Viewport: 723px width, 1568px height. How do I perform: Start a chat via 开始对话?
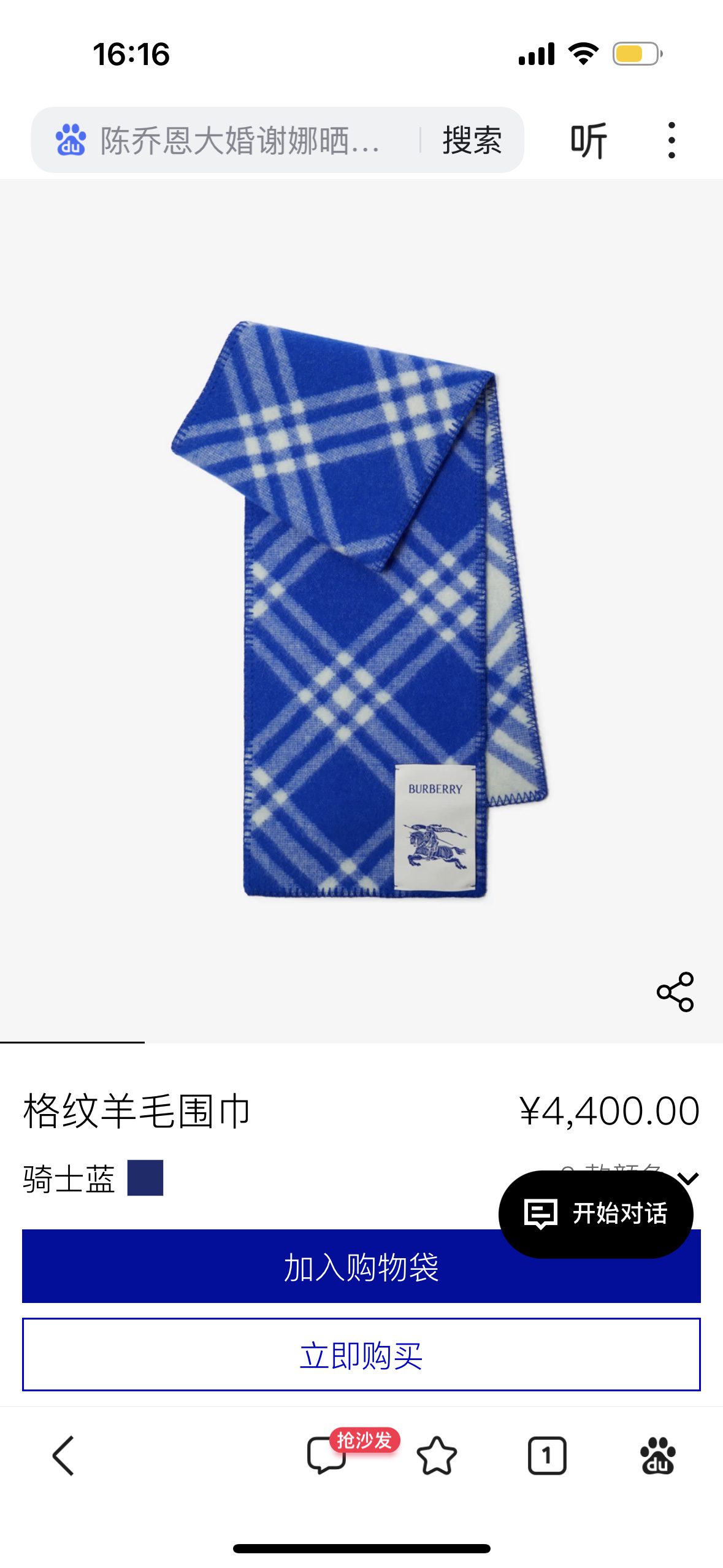tap(595, 1213)
